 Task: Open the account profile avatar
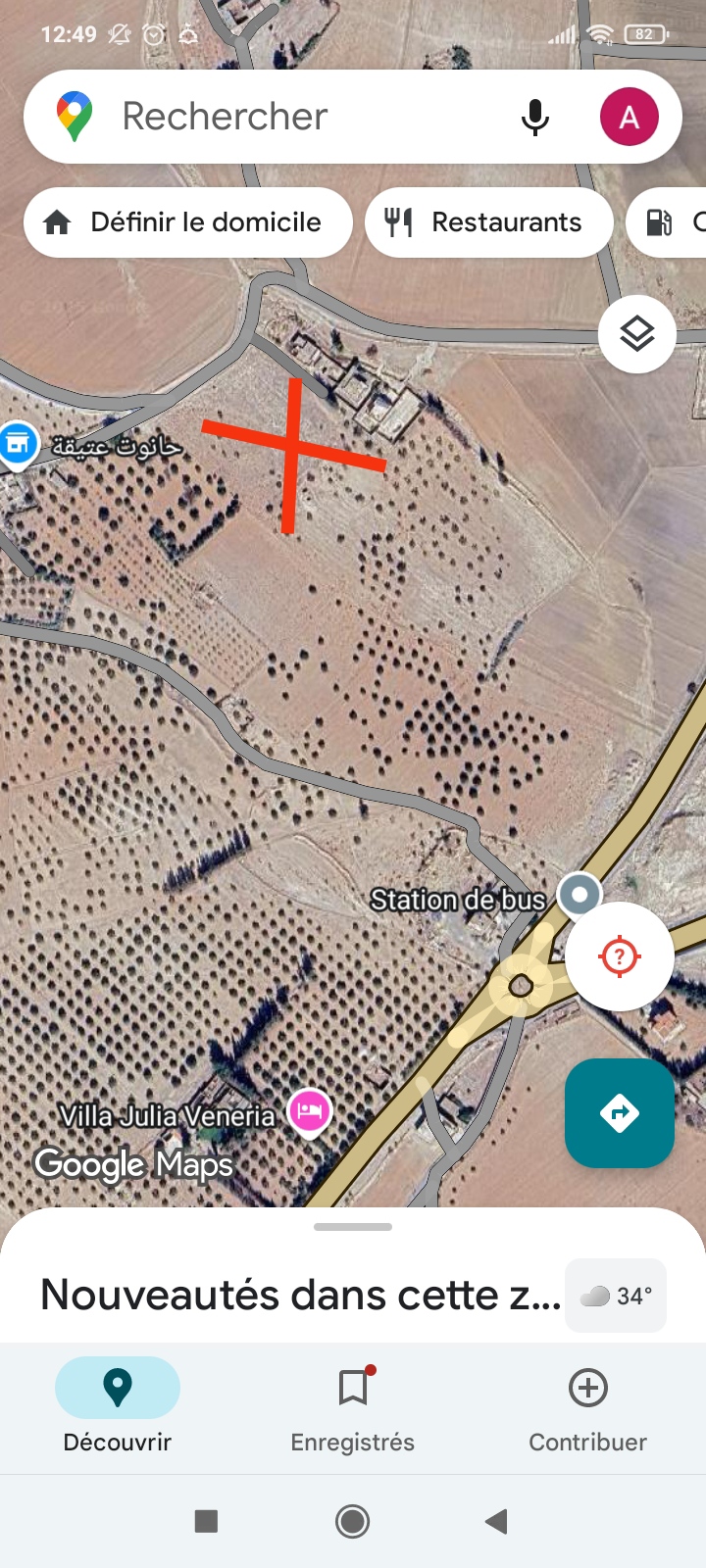629,117
